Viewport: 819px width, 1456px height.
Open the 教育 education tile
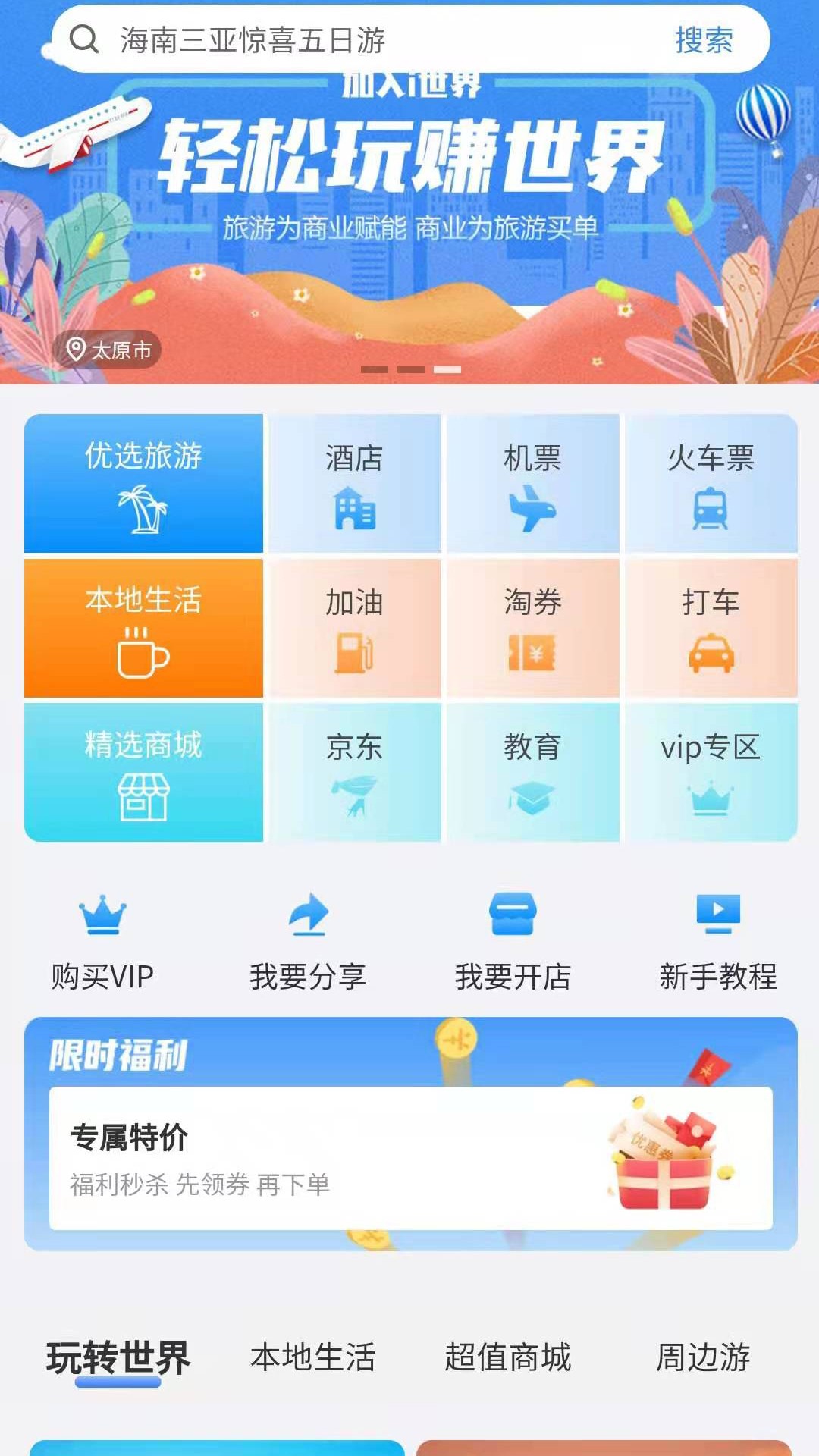532,772
